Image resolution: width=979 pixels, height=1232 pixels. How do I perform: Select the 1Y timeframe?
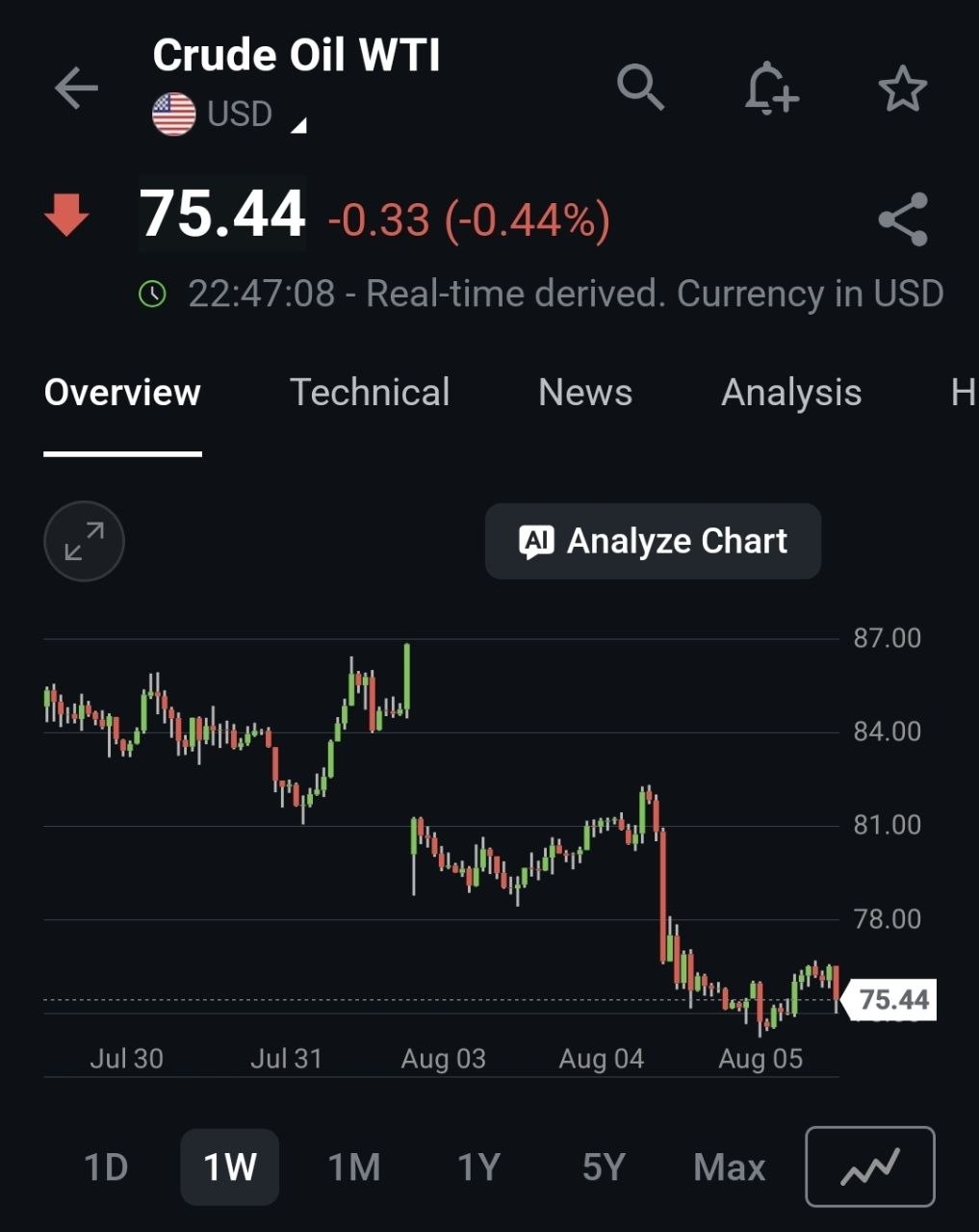point(478,1168)
